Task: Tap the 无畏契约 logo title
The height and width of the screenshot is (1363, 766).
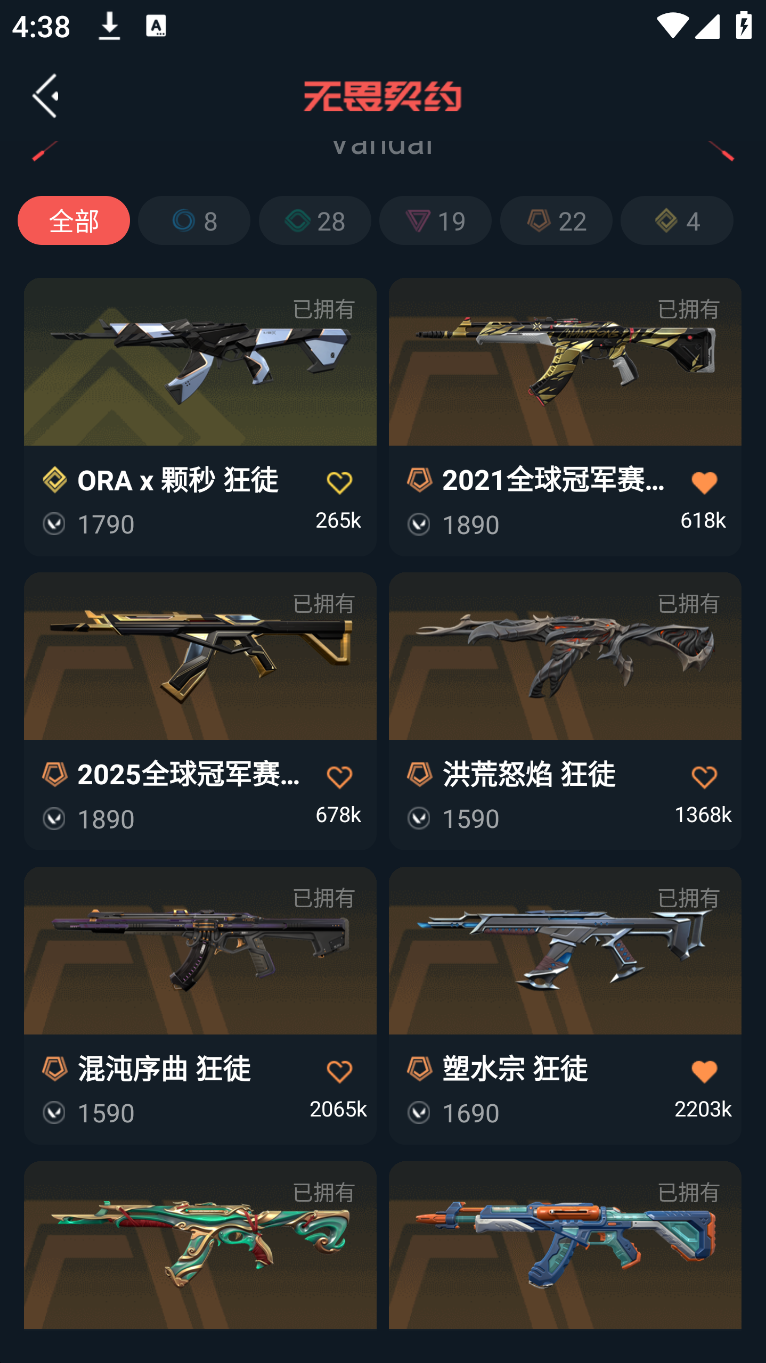Action: click(x=382, y=95)
